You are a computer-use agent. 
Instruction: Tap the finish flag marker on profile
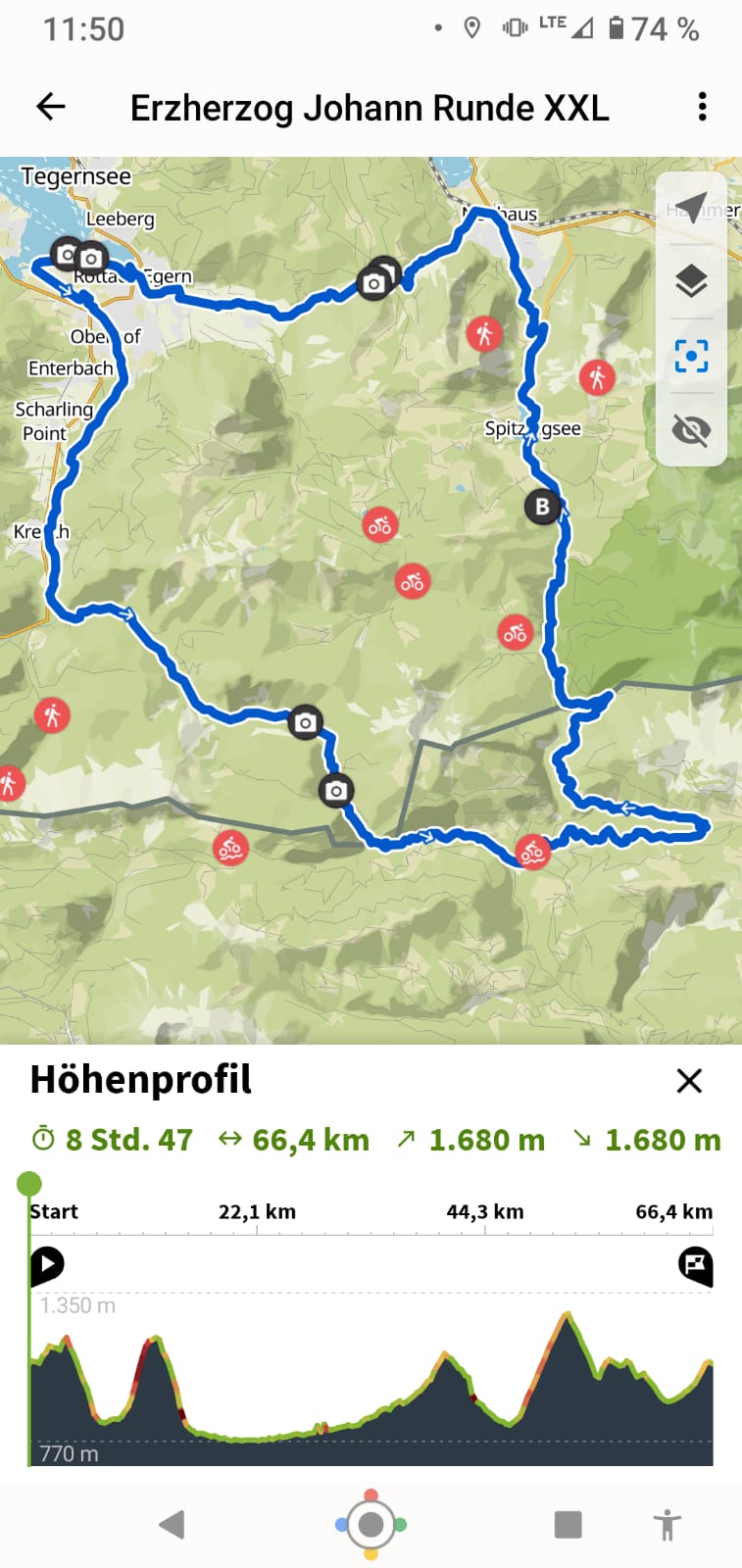pos(695,1266)
